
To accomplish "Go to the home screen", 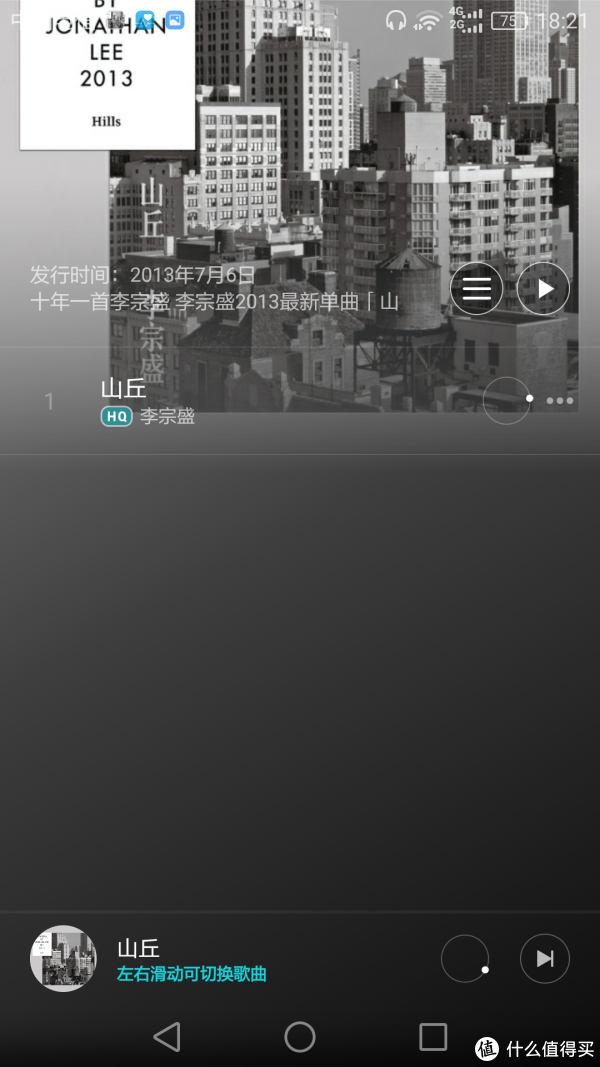I will coord(300,1037).
